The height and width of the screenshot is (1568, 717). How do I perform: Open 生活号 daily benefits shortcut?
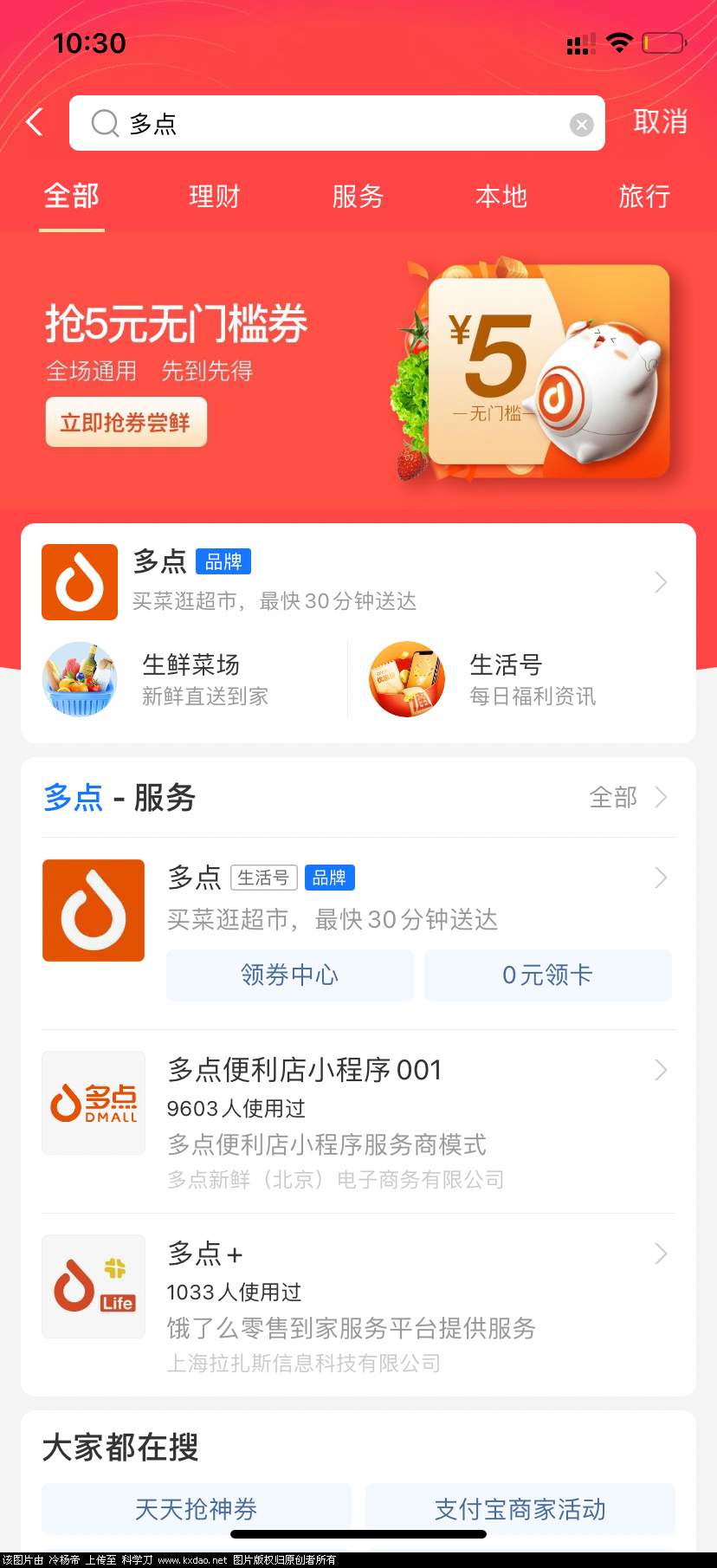(x=520, y=680)
